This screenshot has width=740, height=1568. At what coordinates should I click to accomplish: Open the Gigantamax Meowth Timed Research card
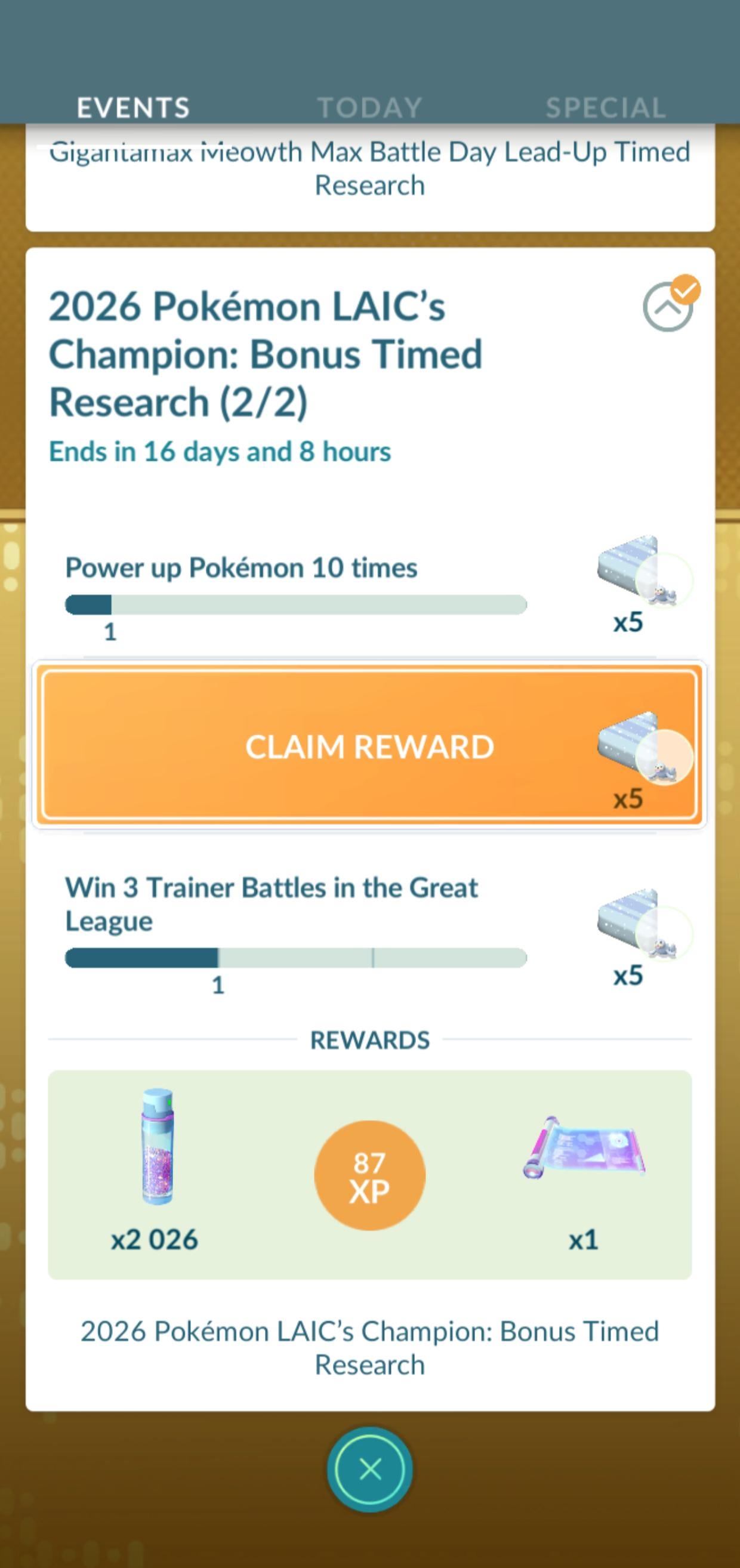[x=369, y=169]
